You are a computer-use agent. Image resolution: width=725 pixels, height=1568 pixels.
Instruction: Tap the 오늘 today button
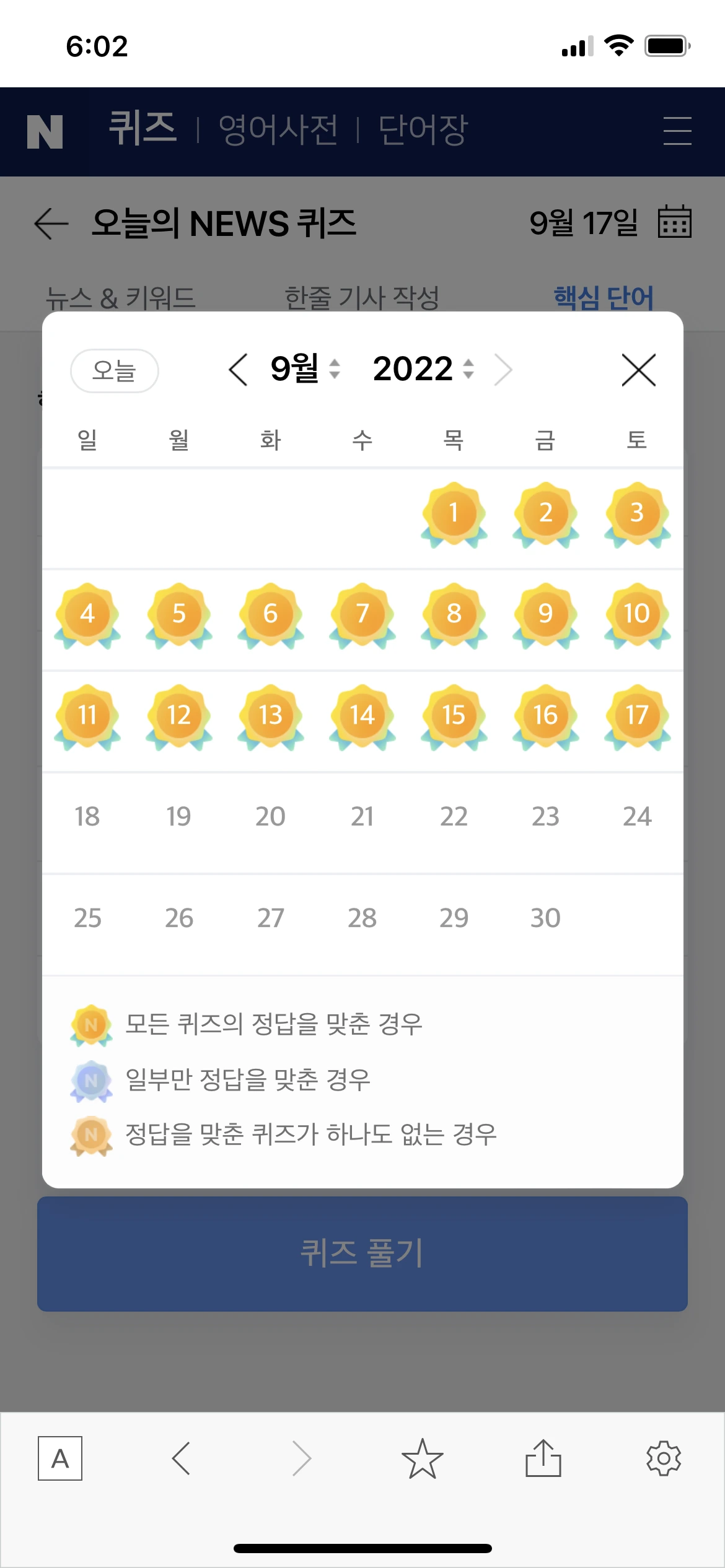coord(115,371)
